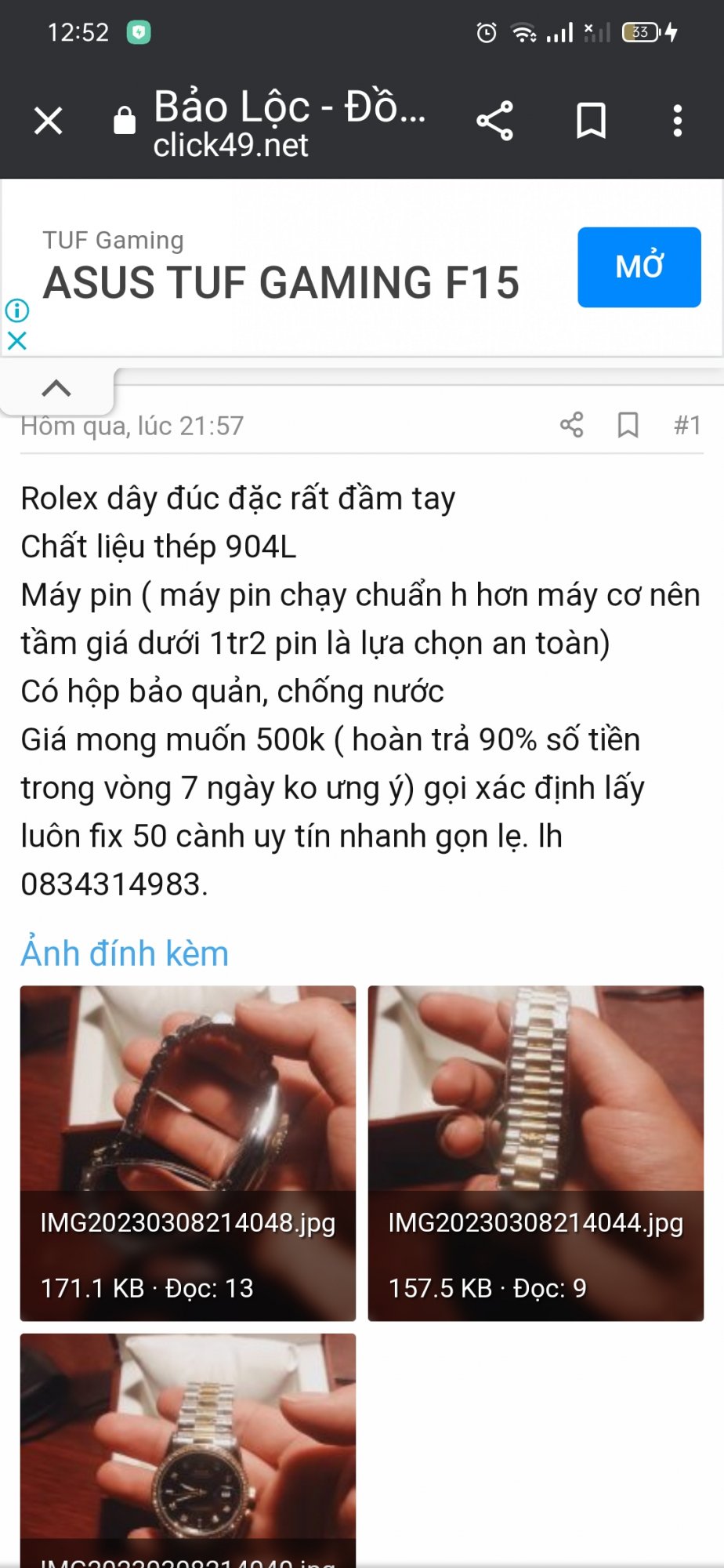Open attachment IMG20230308214048.jpg

point(188,1152)
